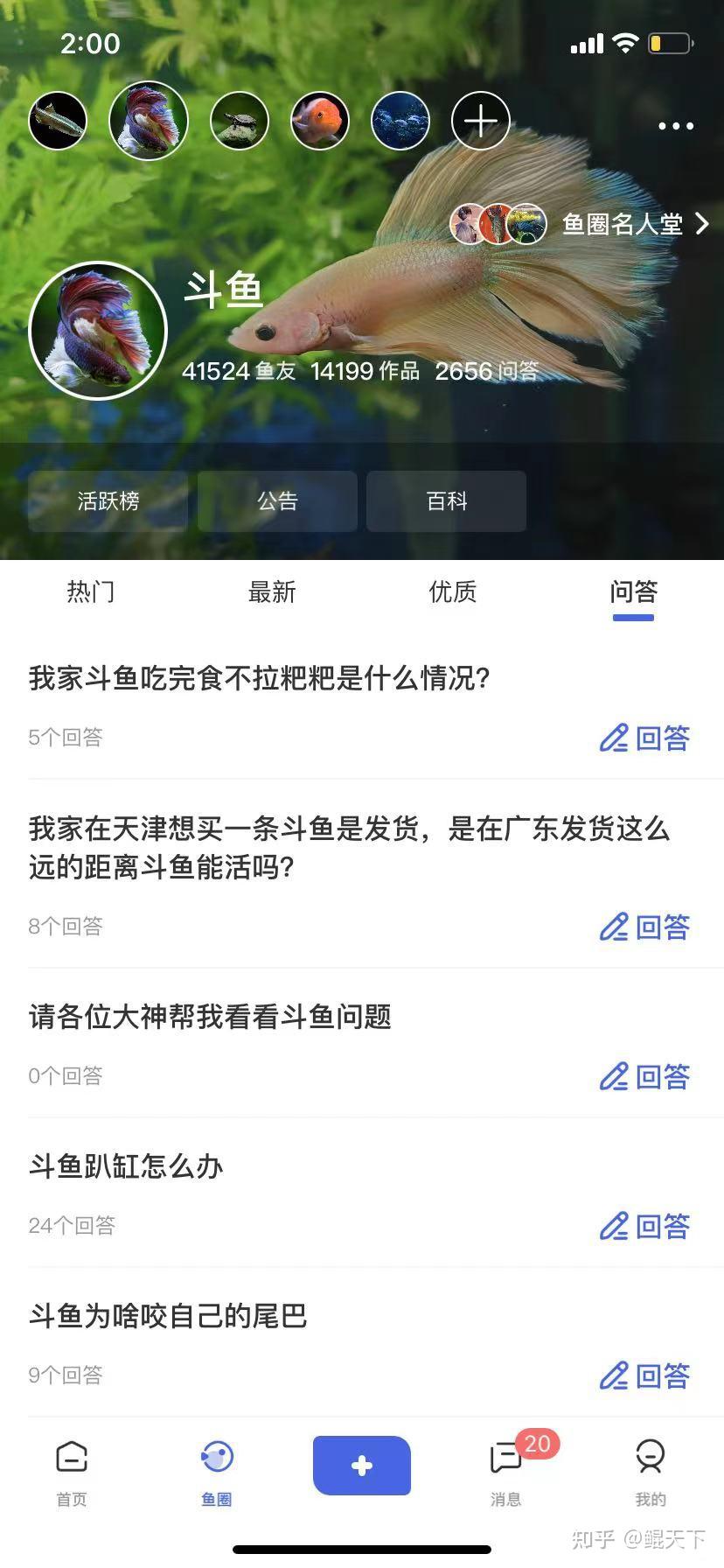Tap the battery indicator in the status bar
This screenshot has width=724, height=1568.
click(x=668, y=42)
